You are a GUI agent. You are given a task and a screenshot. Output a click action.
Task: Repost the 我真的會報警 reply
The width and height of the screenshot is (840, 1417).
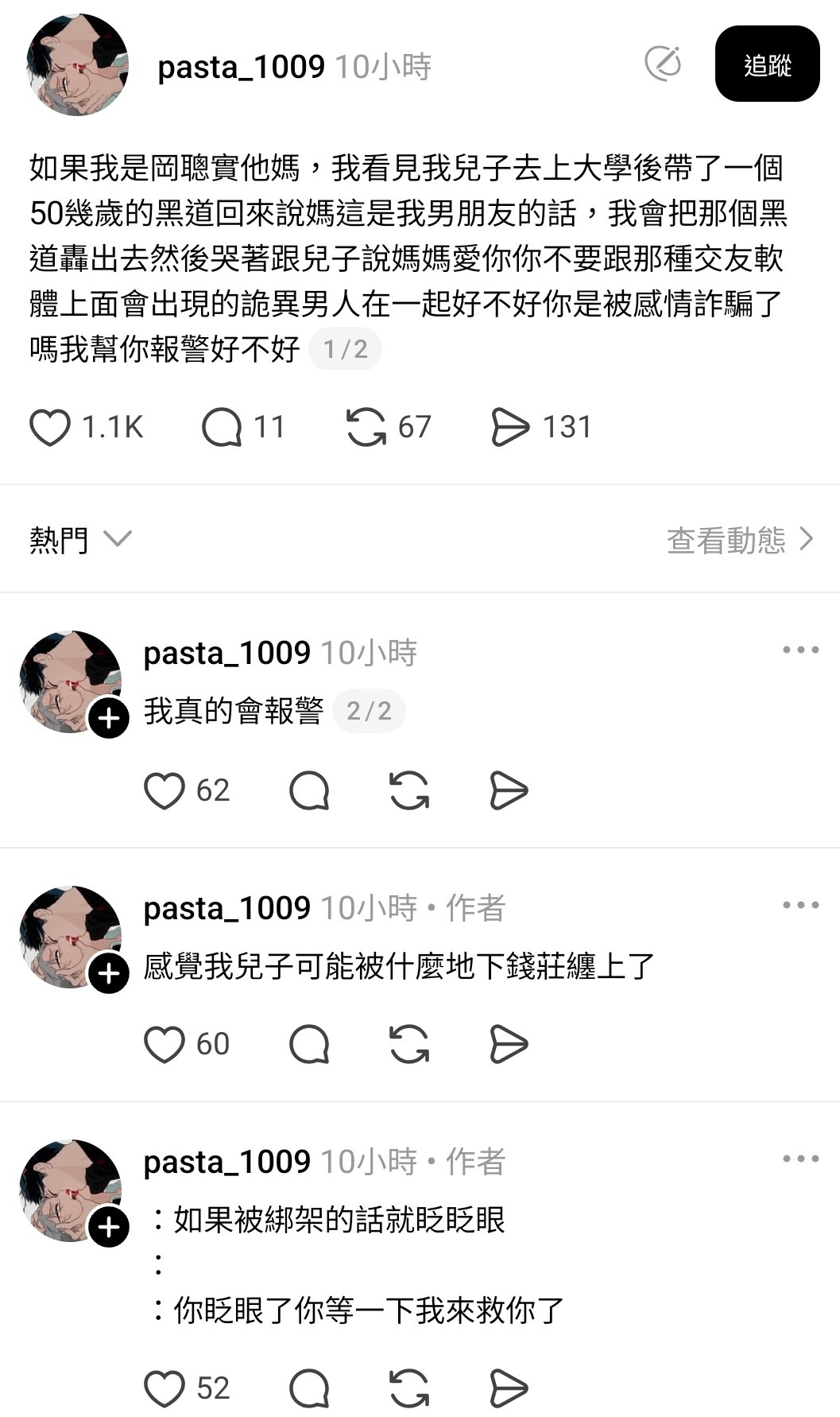pos(409,790)
